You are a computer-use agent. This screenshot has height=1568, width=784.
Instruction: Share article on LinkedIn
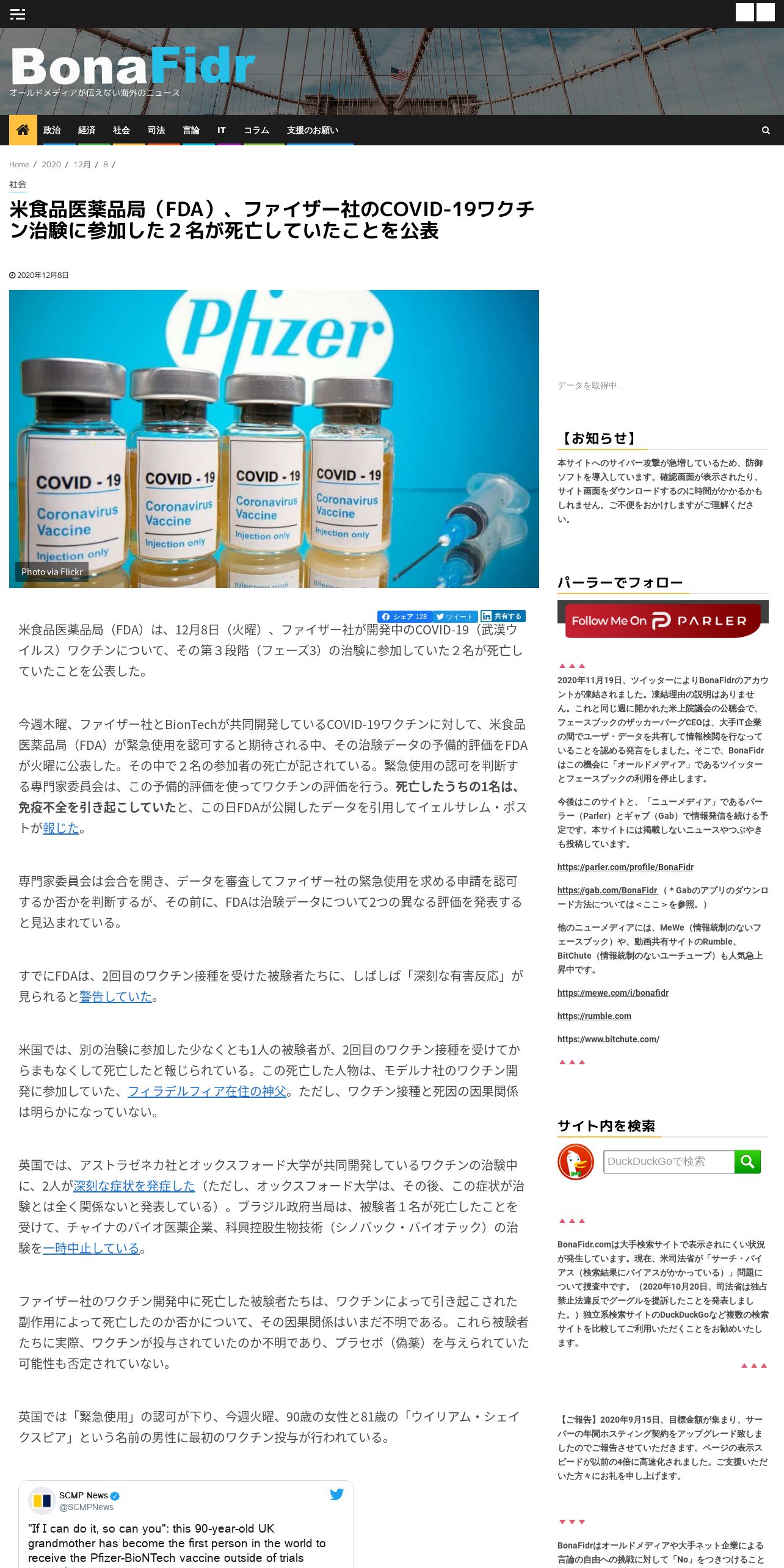point(503,616)
